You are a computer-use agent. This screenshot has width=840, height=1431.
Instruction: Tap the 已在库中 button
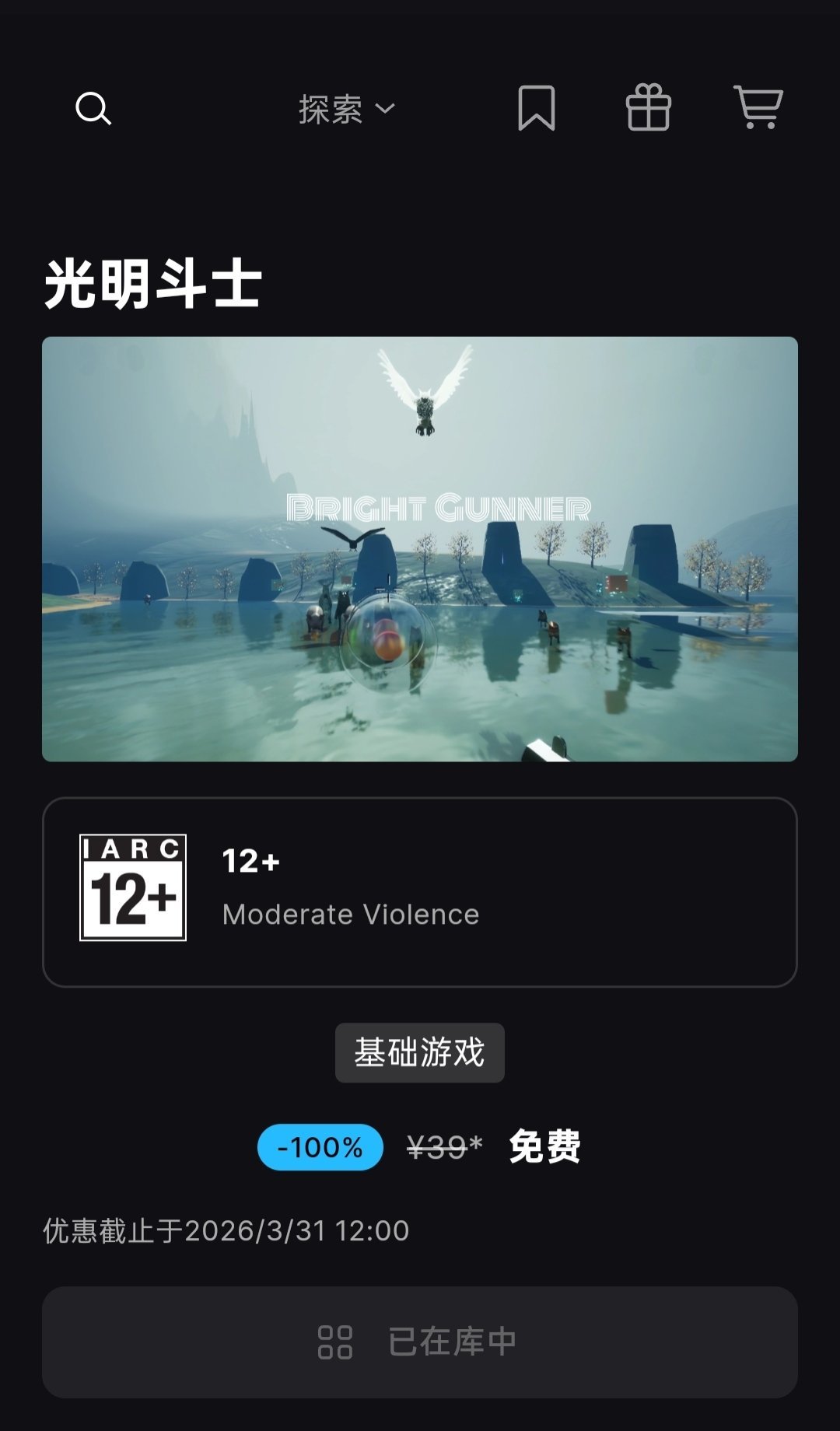coord(420,1342)
